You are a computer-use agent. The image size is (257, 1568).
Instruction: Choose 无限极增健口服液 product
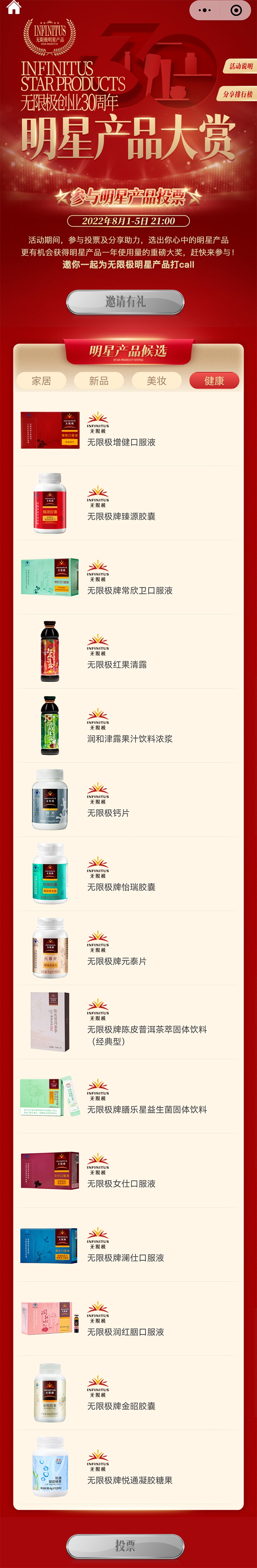[121, 442]
